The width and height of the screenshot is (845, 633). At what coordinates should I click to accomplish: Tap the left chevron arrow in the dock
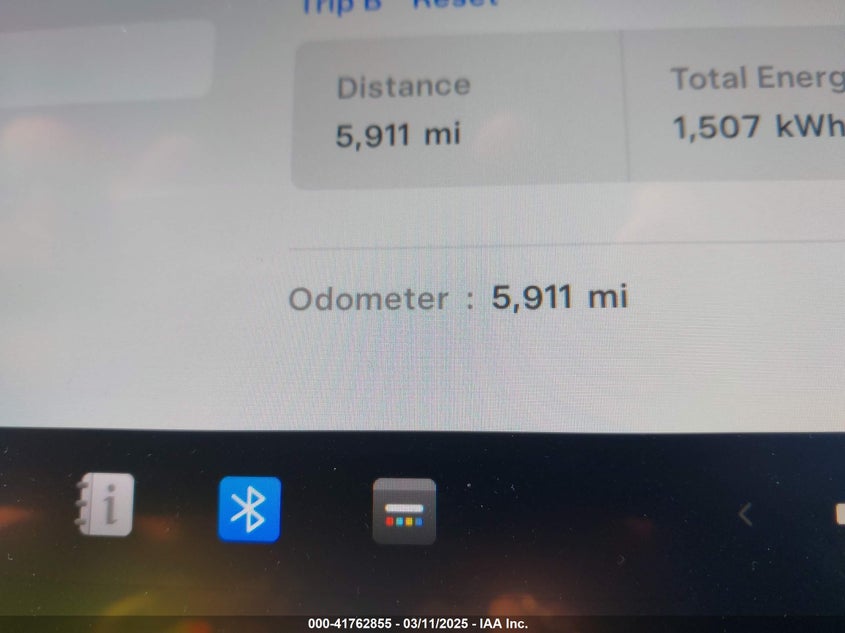[744, 514]
